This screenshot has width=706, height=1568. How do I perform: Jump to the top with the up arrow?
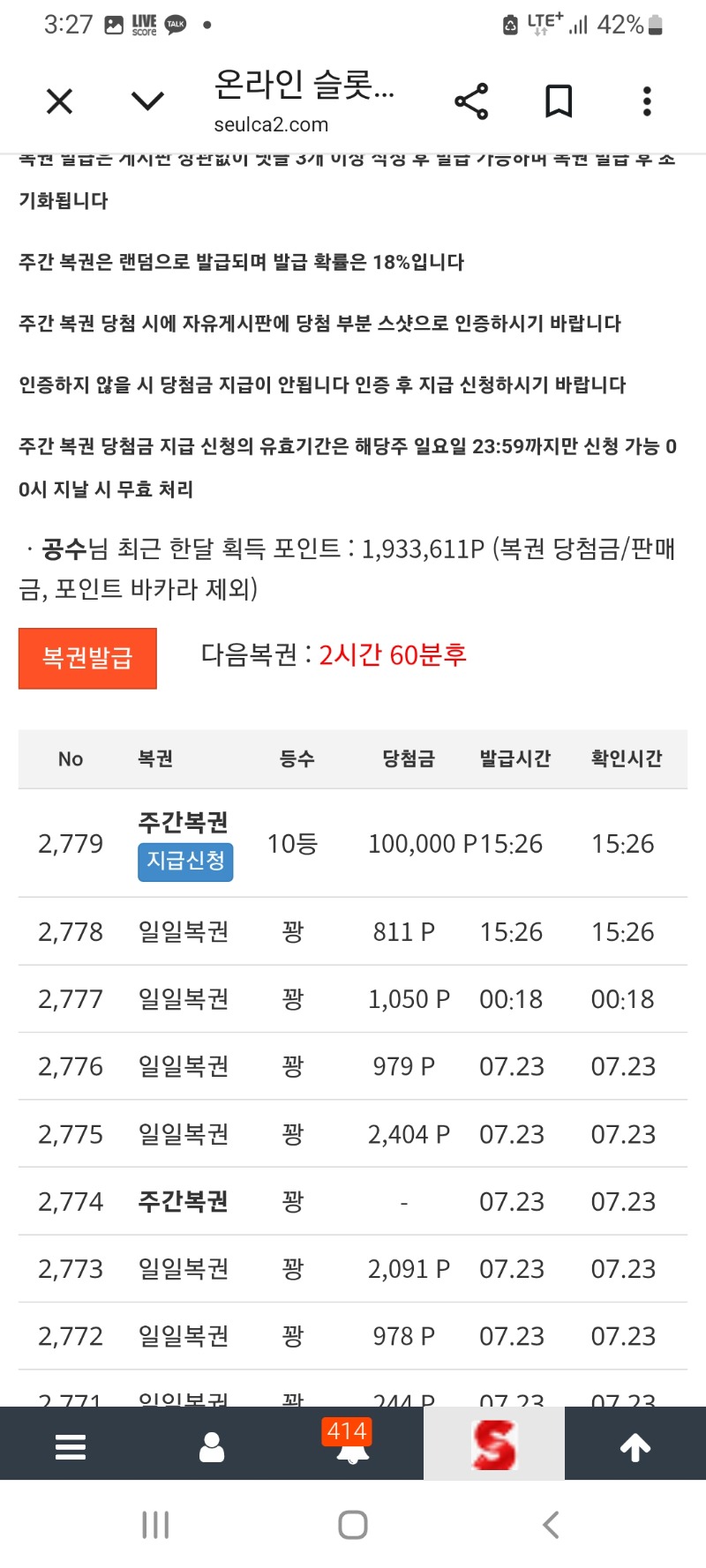[x=635, y=1447]
